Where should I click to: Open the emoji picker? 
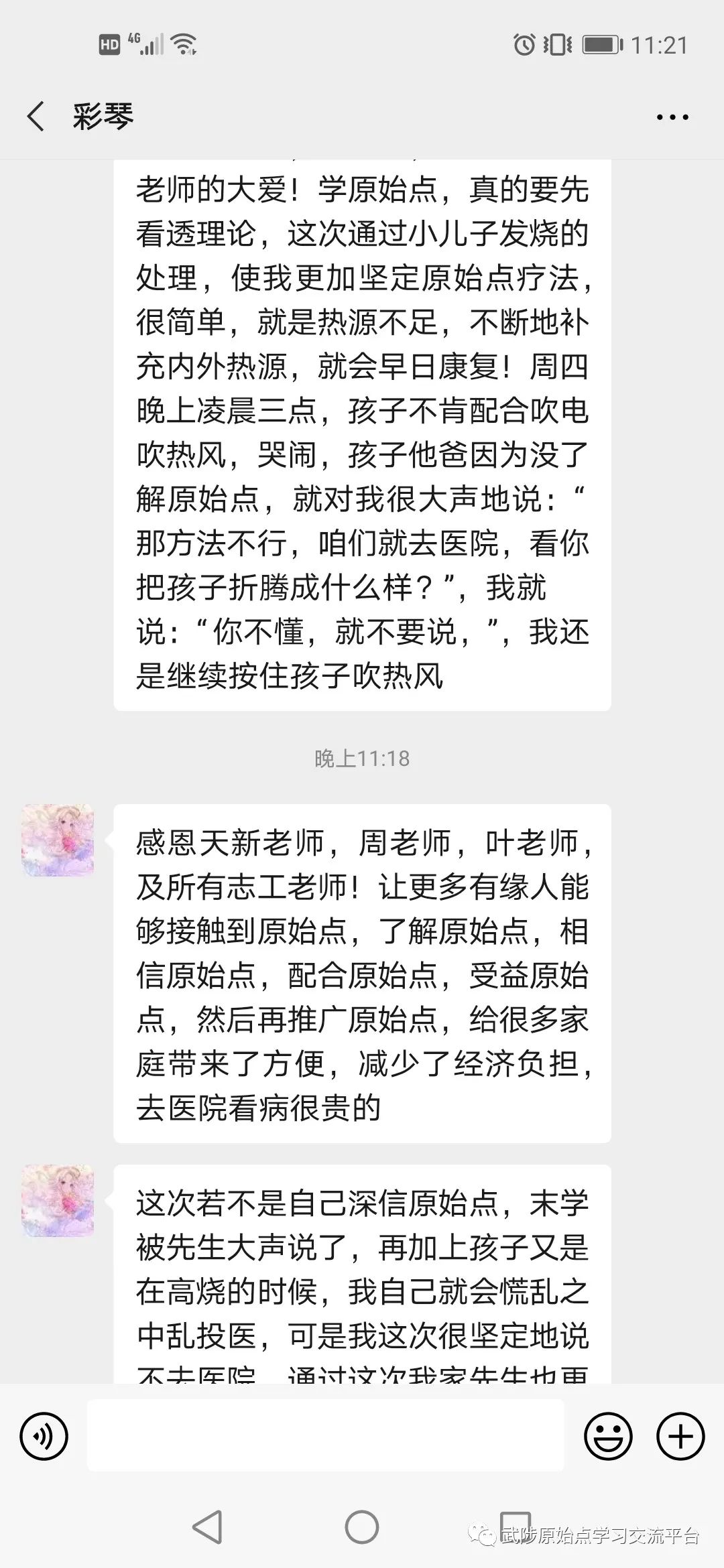tap(608, 1437)
